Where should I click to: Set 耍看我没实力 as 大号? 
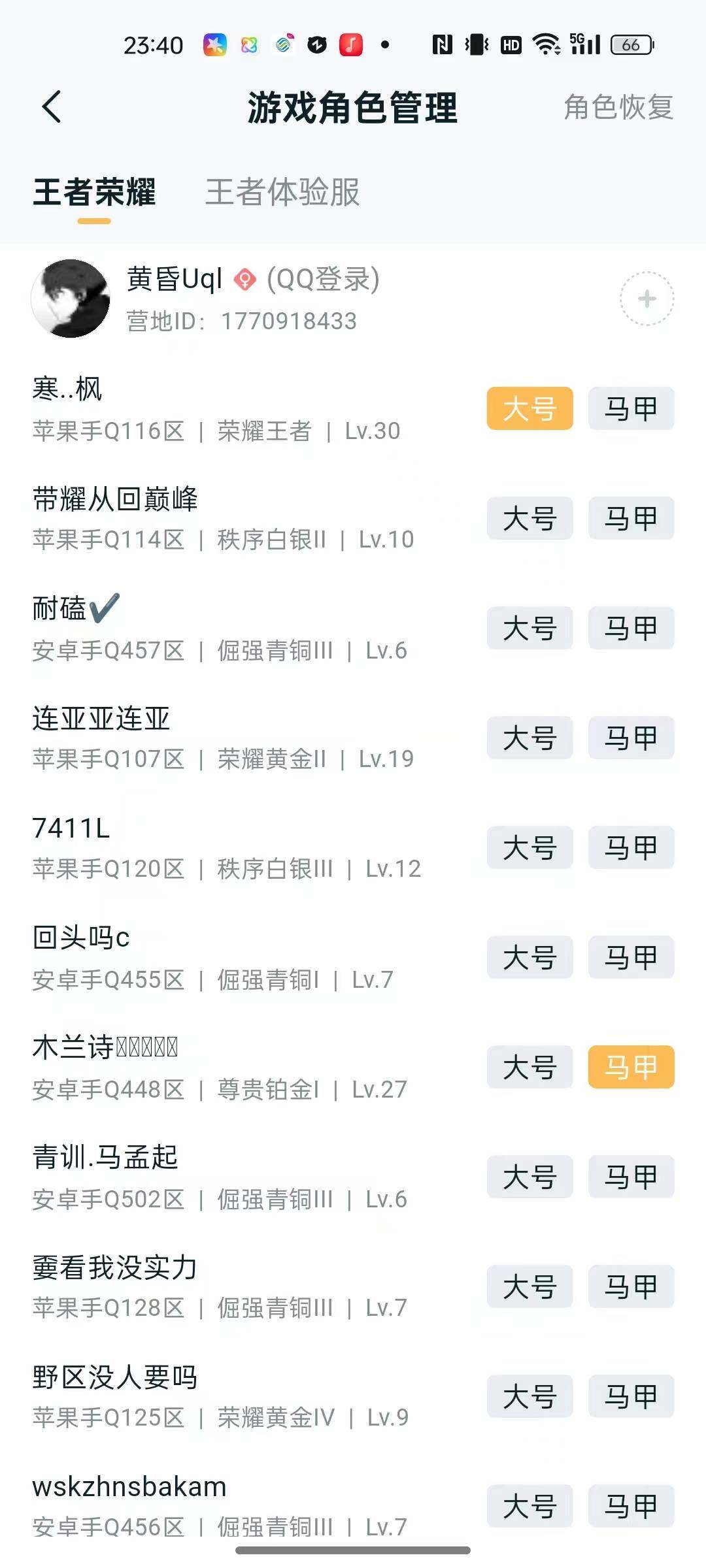coord(529,1287)
